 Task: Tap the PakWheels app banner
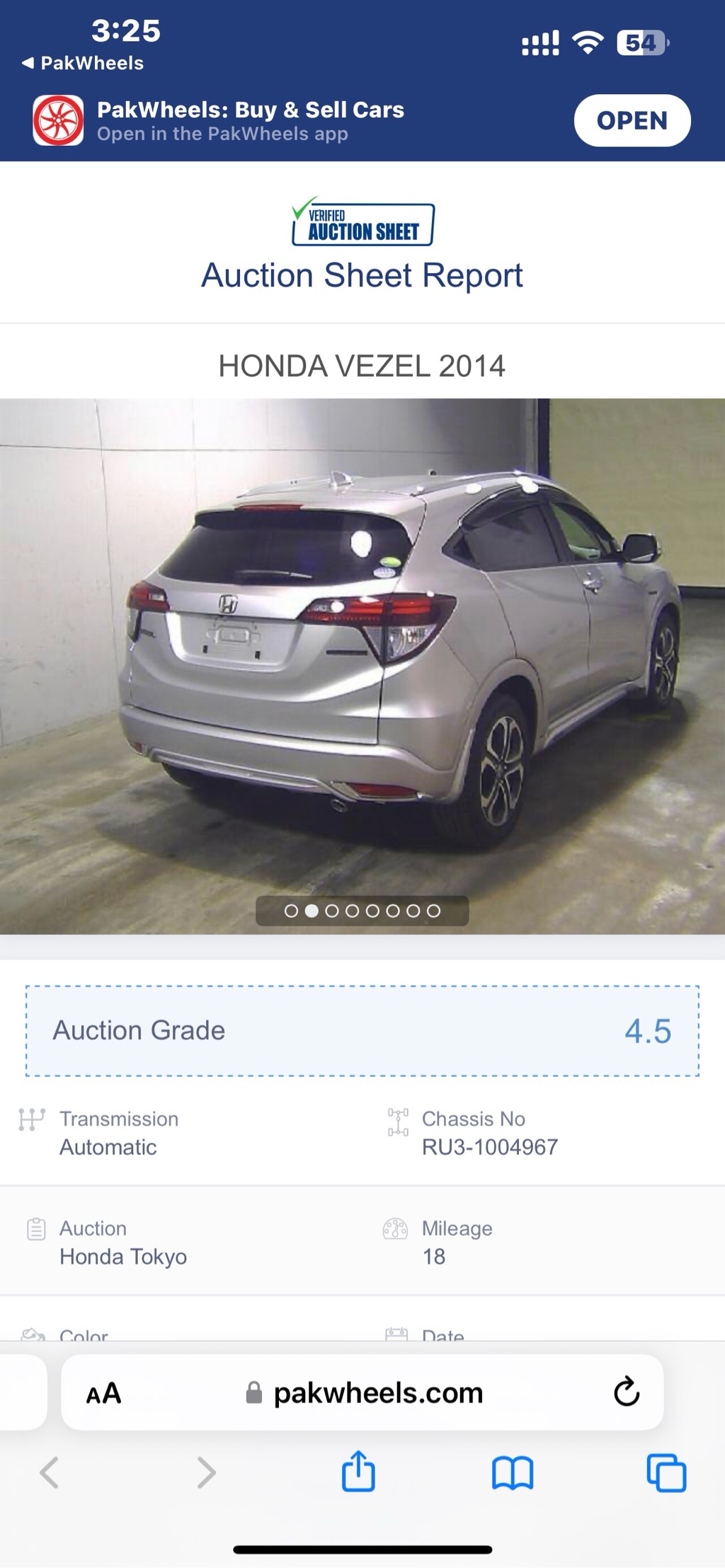click(x=251, y=120)
